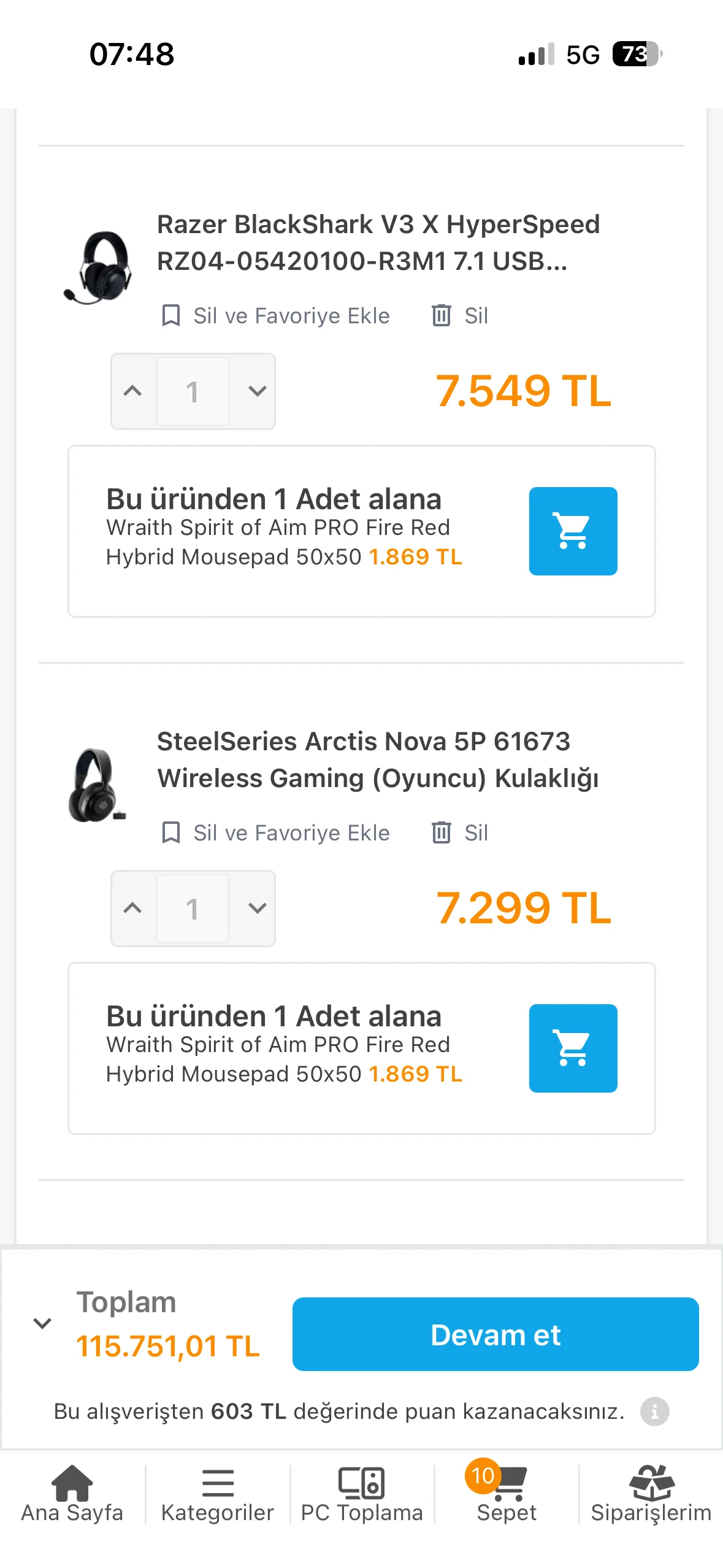Open the Kategoriler tab
This screenshot has height=1568, width=723.
218,1494
